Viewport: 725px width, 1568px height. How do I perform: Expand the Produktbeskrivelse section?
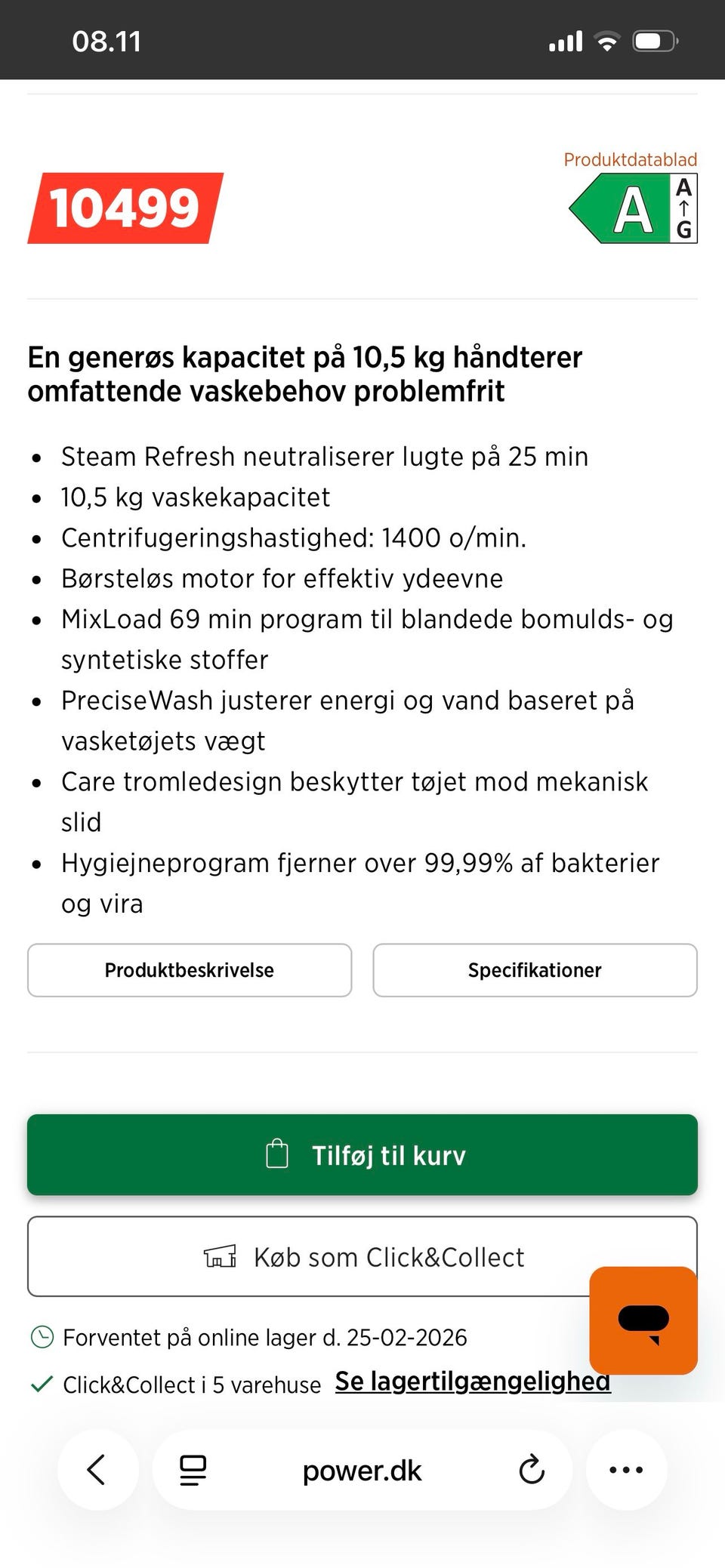point(190,970)
